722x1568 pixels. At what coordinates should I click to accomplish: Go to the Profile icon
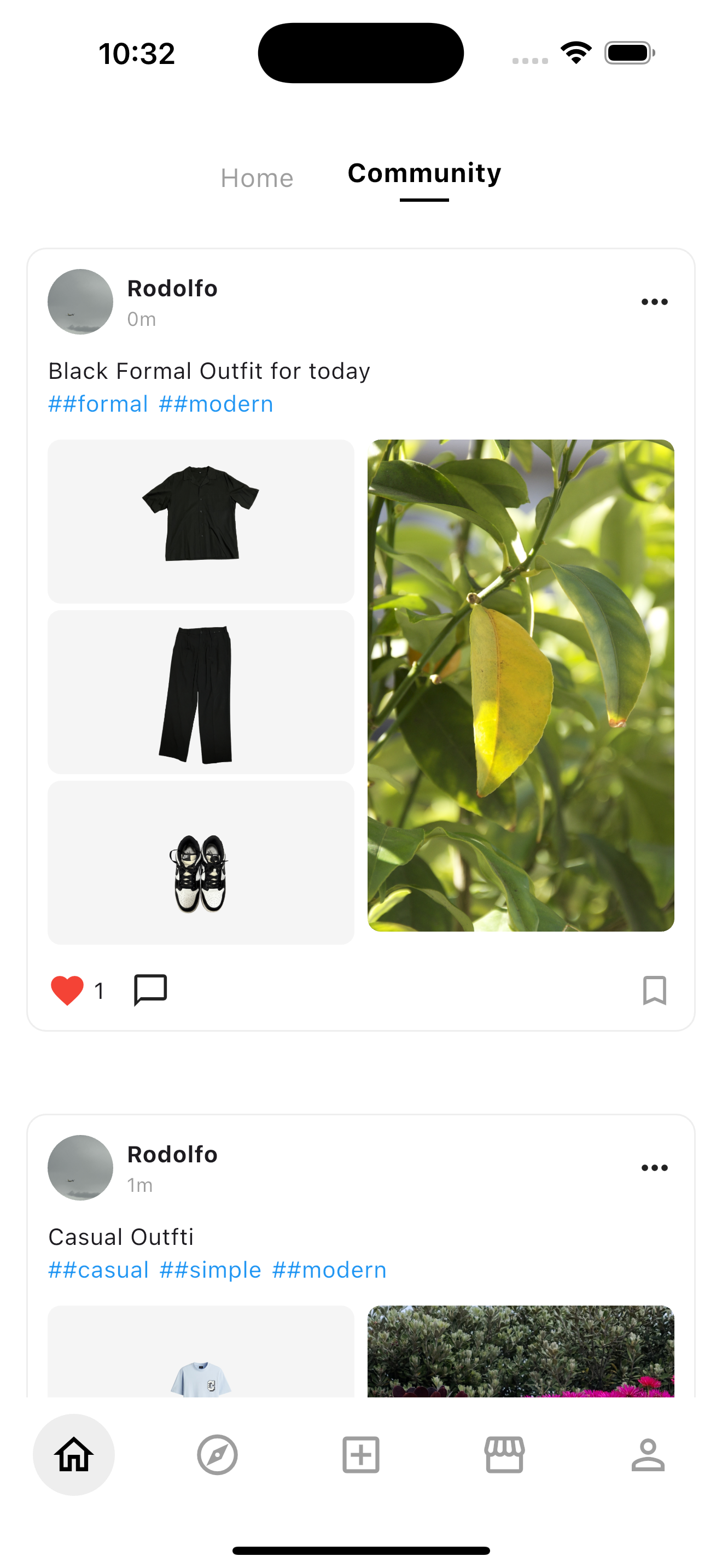click(x=648, y=1455)
